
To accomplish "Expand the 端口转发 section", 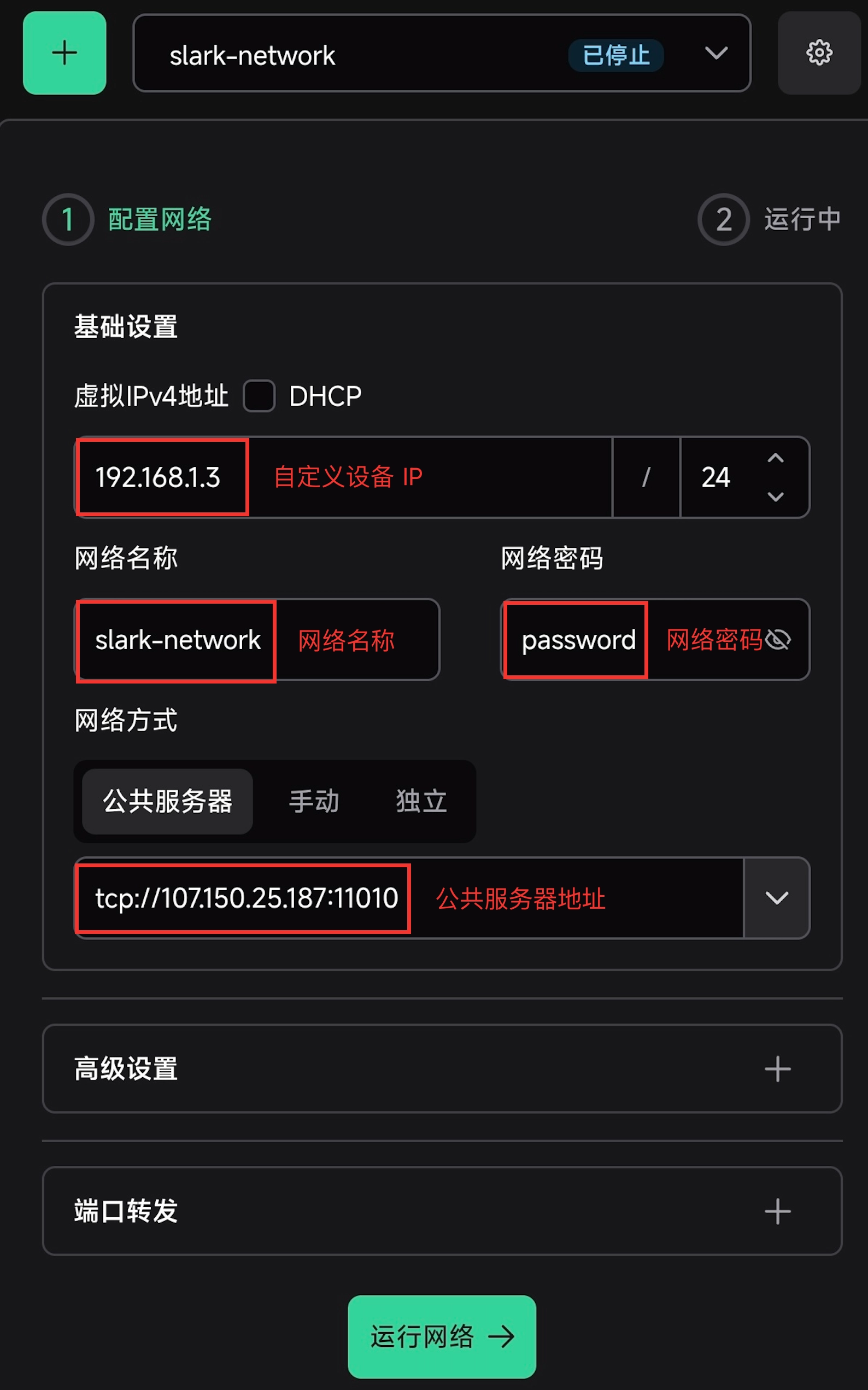I will [x=777, y=1211].
